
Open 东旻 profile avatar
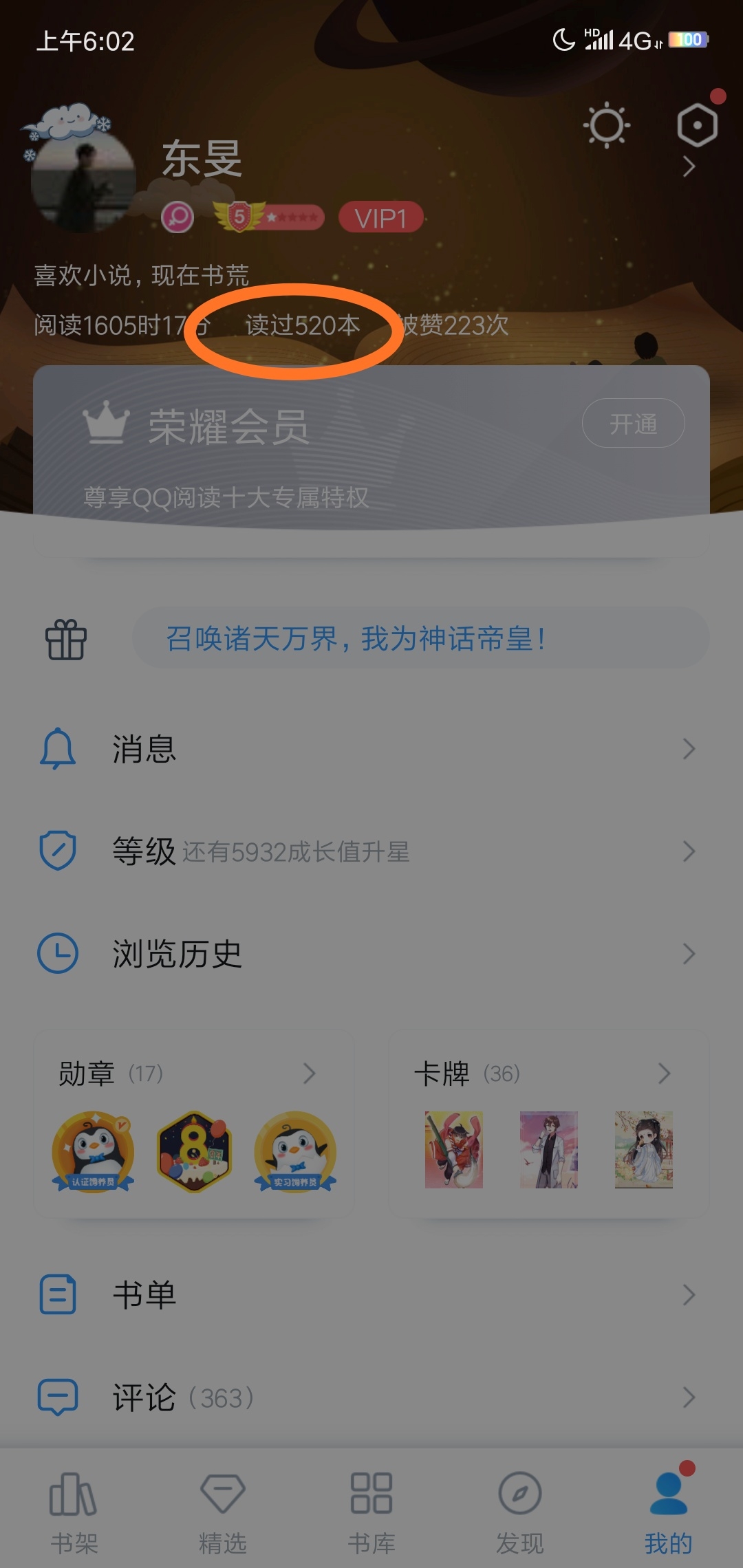(x=83, y=178)
